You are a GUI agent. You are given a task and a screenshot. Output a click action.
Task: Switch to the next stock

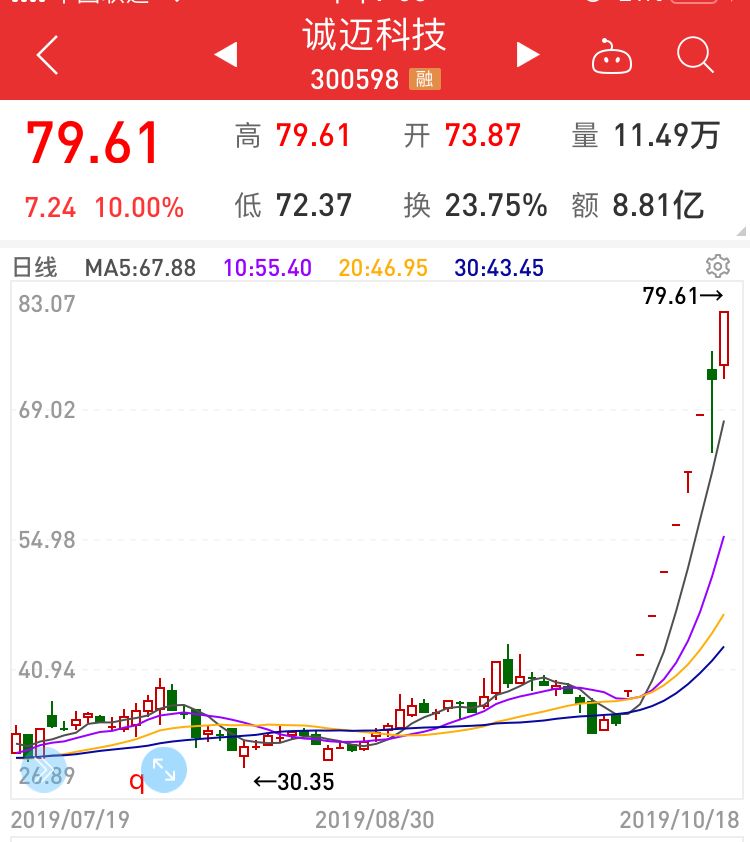[x=528, y=55]
